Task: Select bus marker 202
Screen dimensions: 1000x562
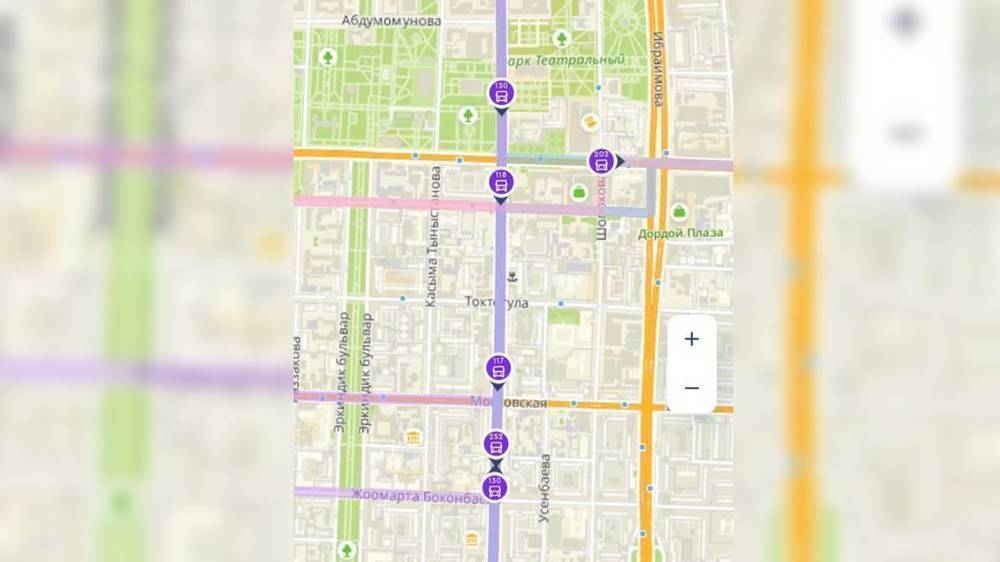Action: tap(601, 160)
